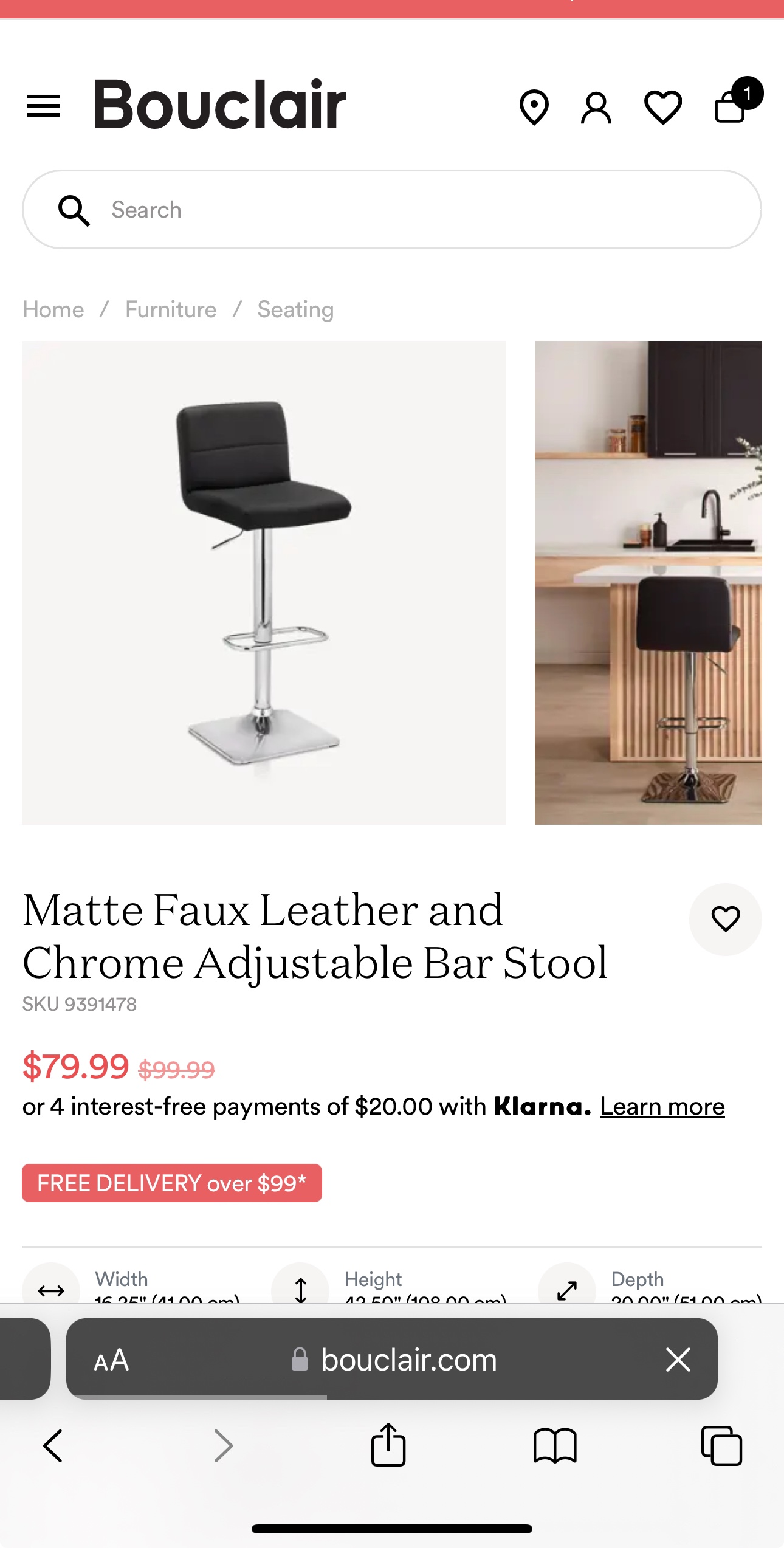Show open browser tabs

coord(721,1445)
